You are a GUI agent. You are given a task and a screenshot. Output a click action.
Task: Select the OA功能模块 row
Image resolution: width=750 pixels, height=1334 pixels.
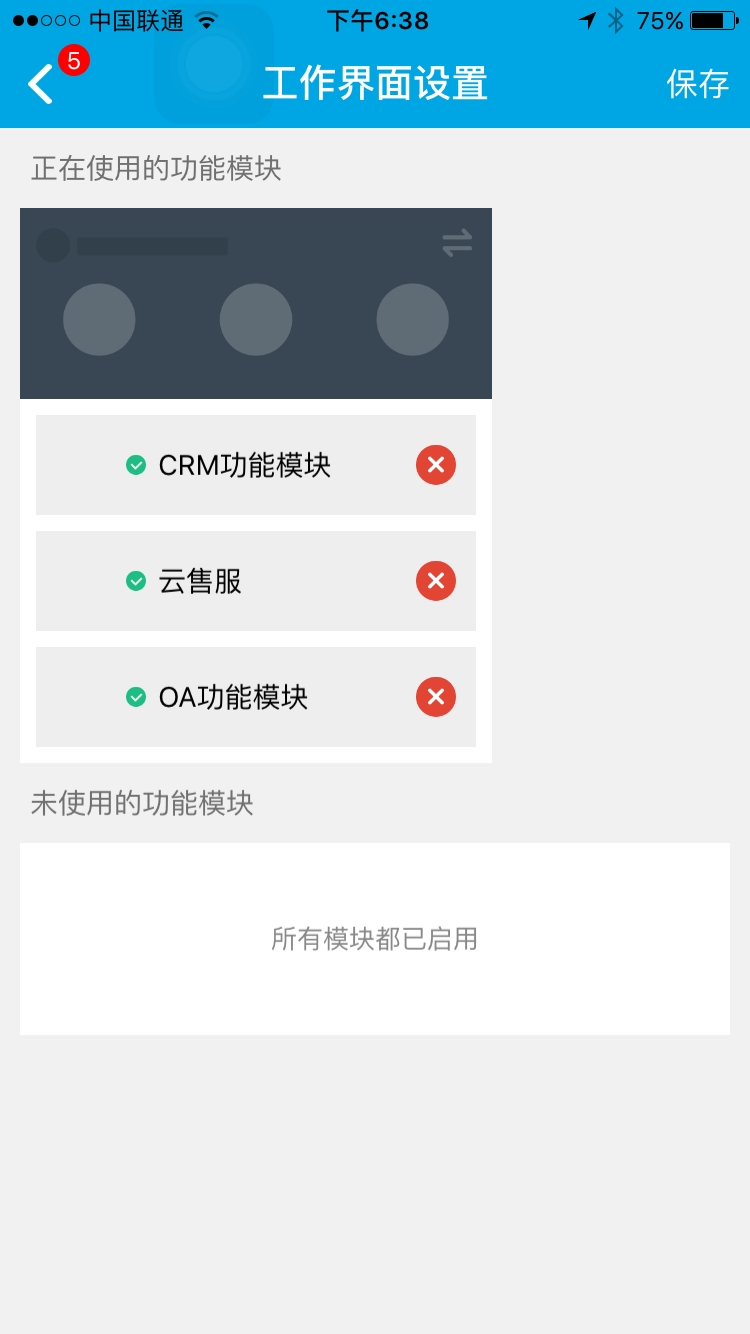tap(220, 697)
